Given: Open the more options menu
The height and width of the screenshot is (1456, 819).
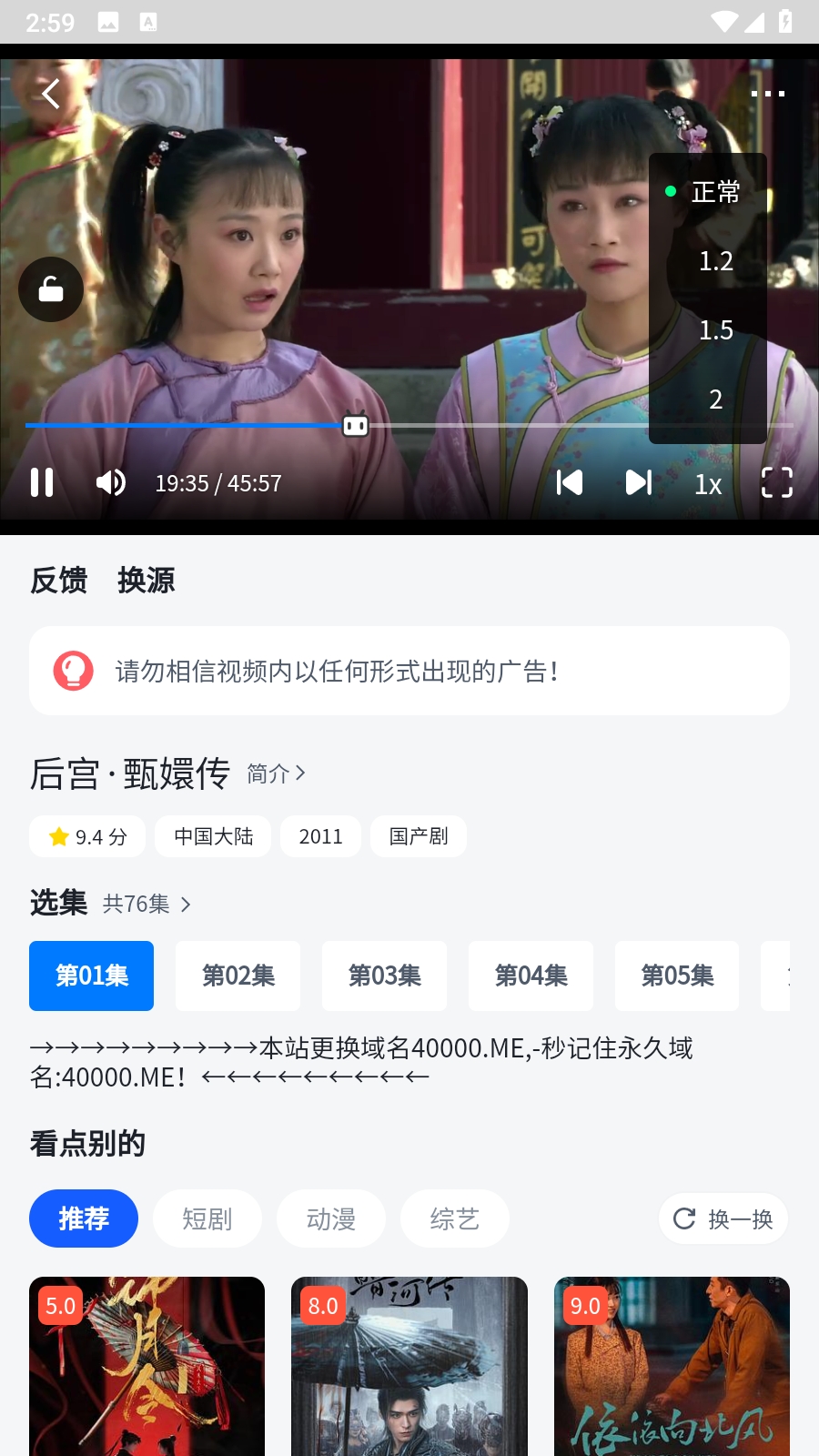Looking at the screenshot, I should pyautogui.click(x=769, y=92).
